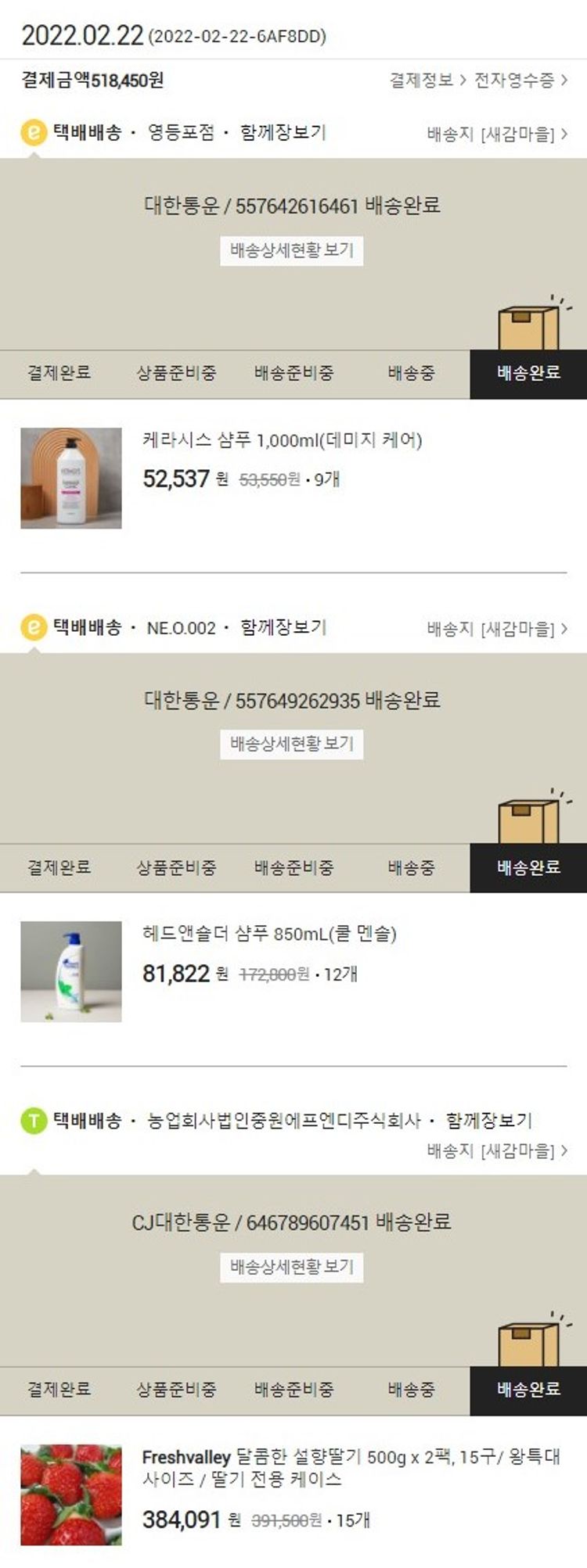Open 배송지 새감마을 for the 영등포점 shipment
The width and height of the screenshot is (587, 1568).
497,135
